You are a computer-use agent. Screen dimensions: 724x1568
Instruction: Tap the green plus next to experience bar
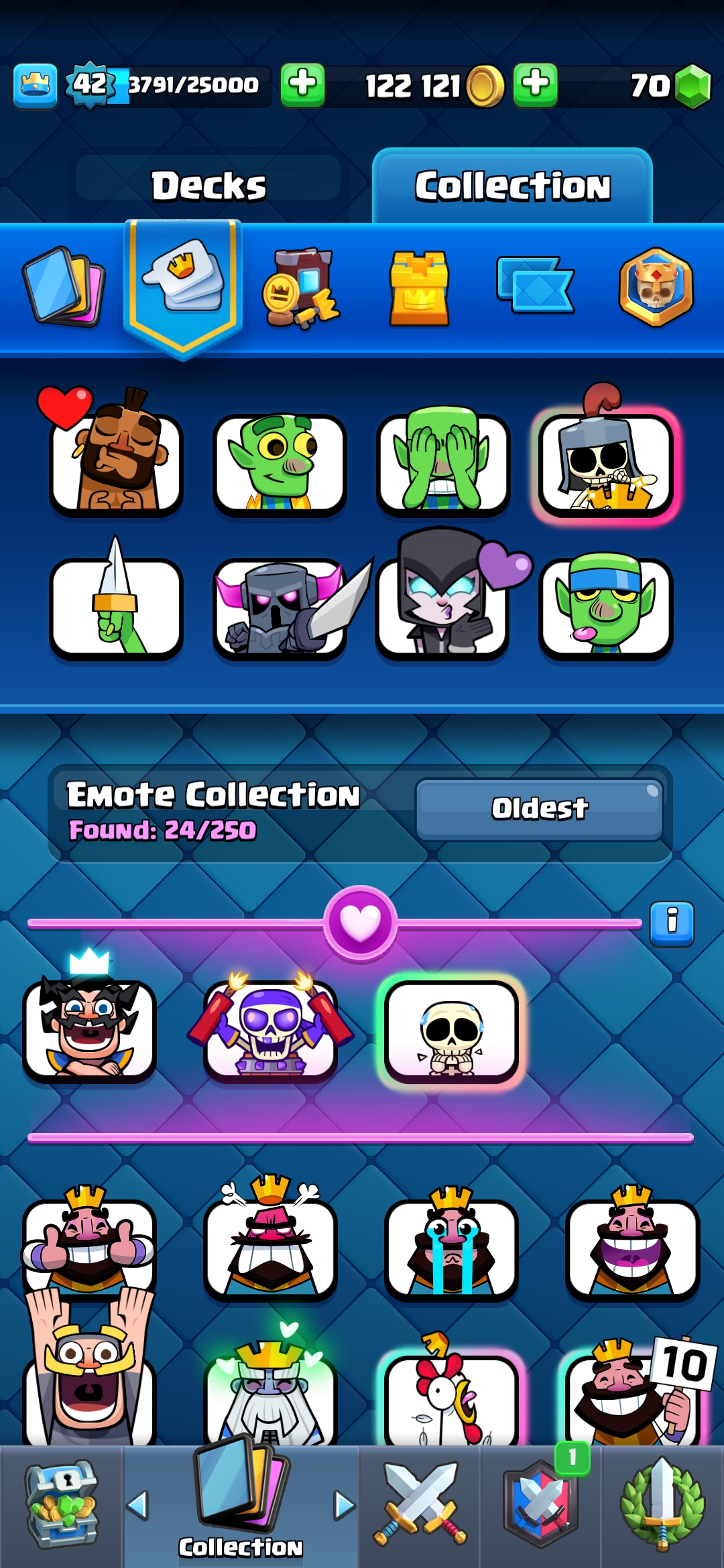tap(302, 85)
